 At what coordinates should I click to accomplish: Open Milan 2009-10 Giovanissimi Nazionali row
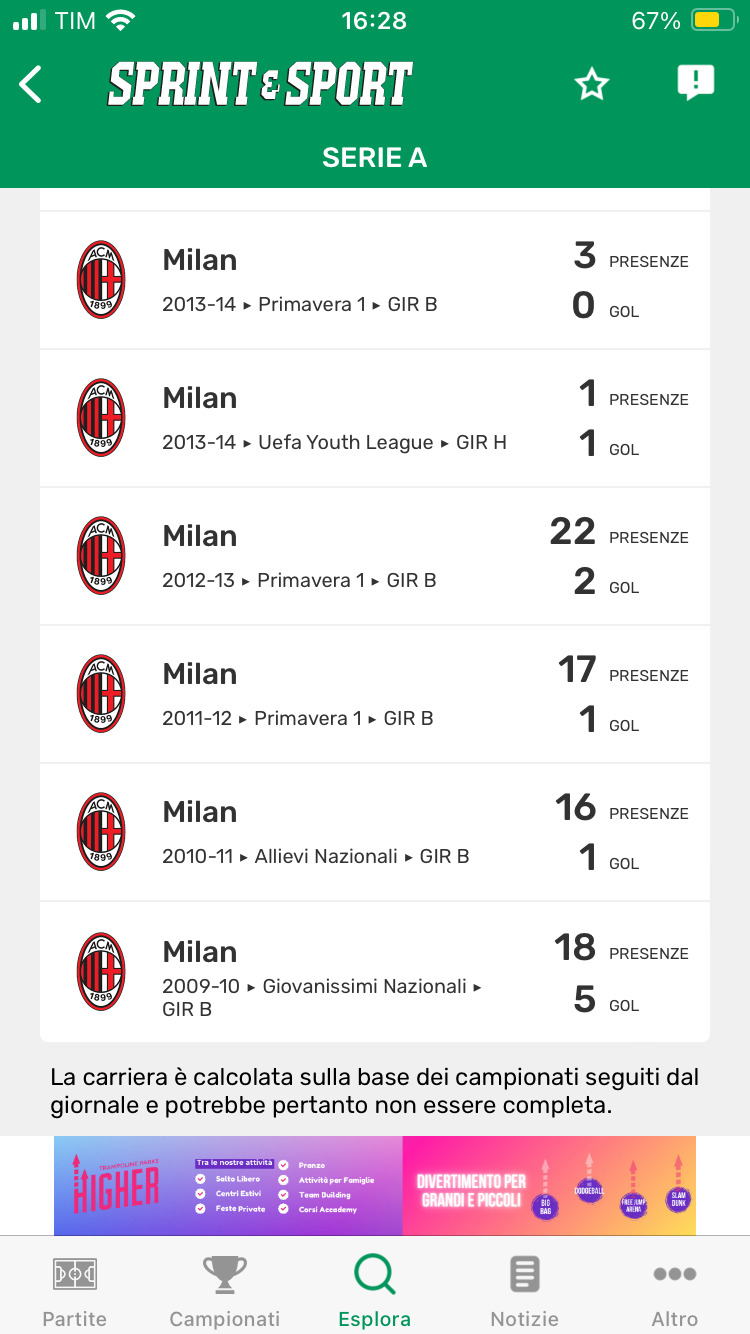click(375, 972)
